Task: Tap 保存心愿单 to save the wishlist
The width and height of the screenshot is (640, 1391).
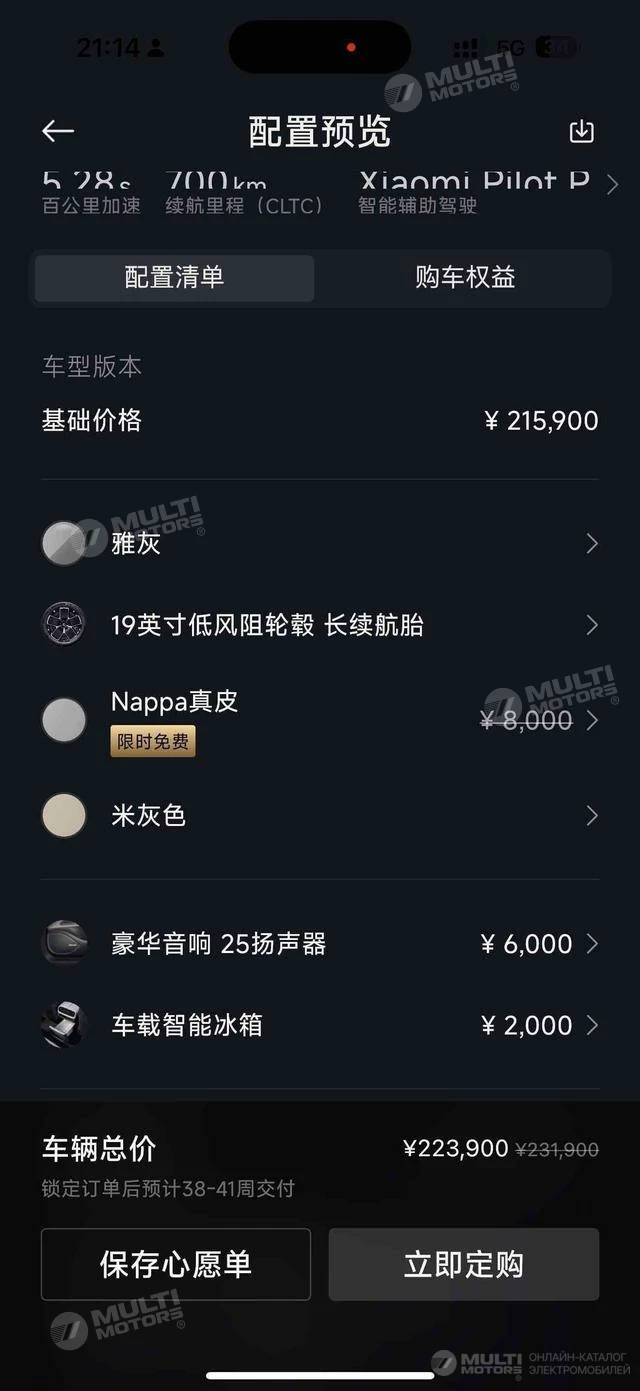Action: pyautogui.click(x=176, y=1264)
